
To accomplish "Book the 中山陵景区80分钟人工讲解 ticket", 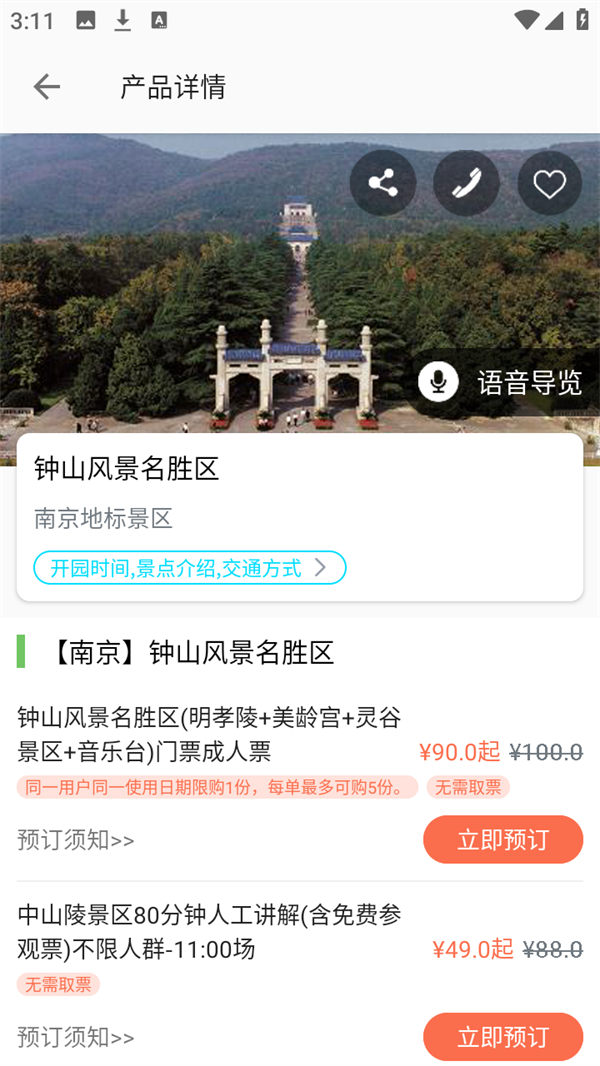I will coord(503,1036).
